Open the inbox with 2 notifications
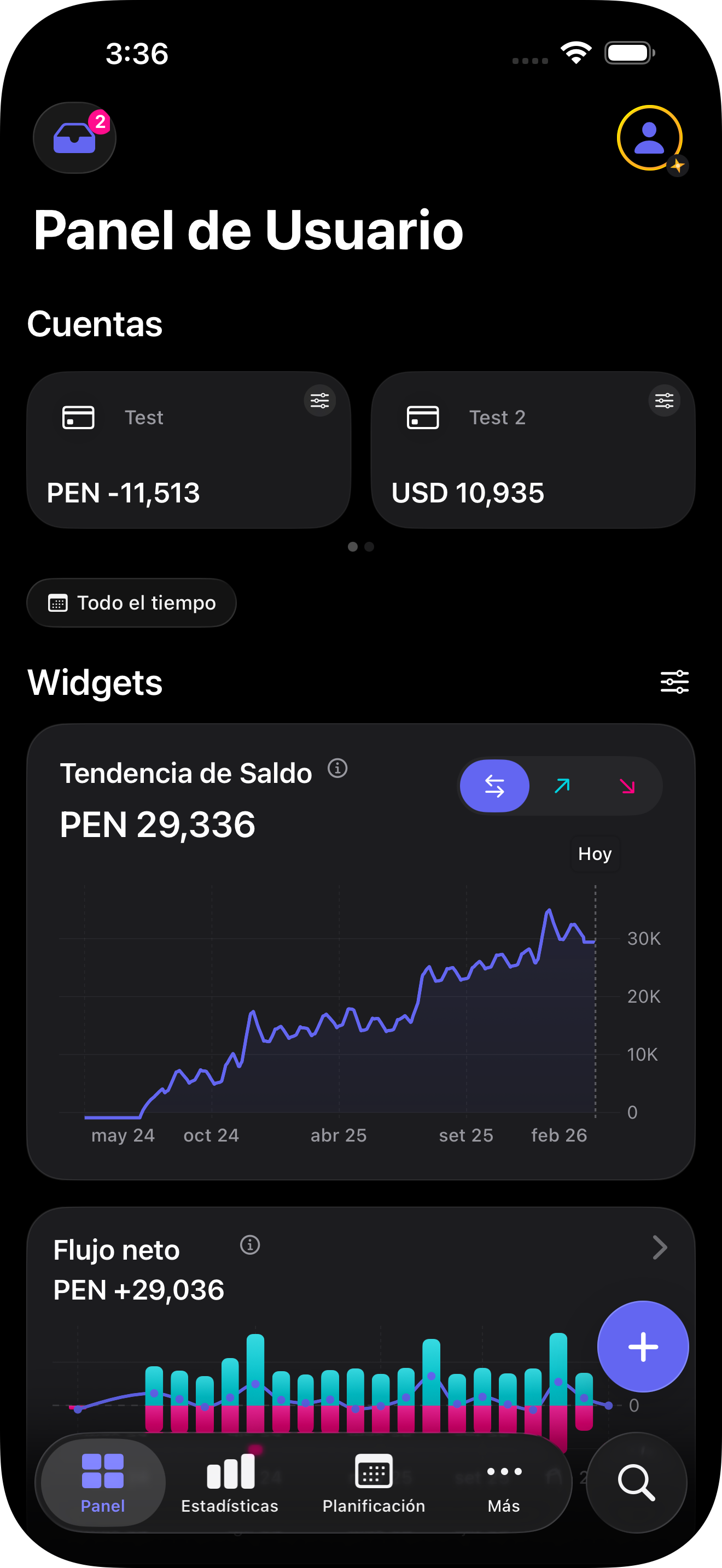Screen dimensions: 722x1568 [x=74, y=138]
